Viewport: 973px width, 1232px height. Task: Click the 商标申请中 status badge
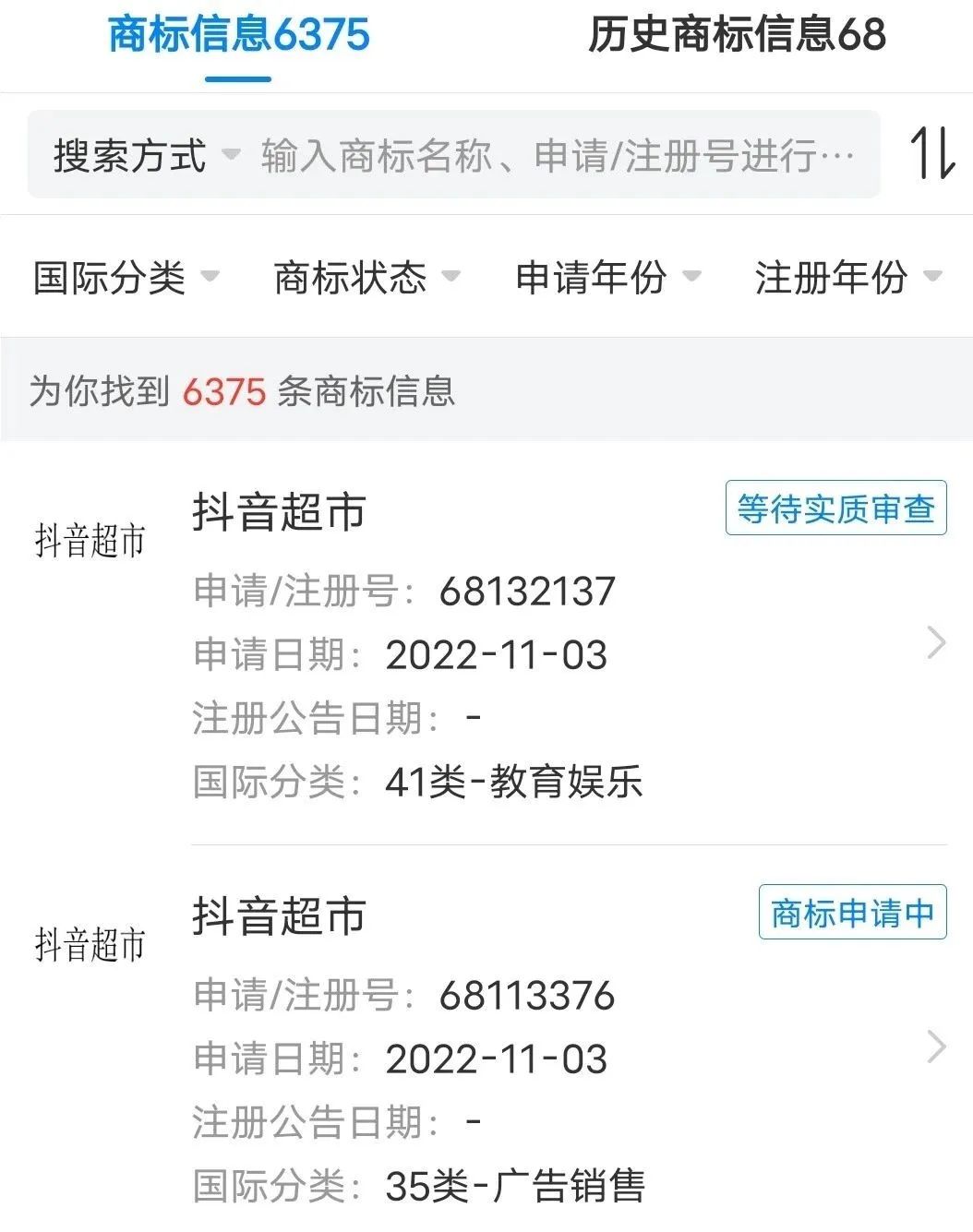coord(851,913)
